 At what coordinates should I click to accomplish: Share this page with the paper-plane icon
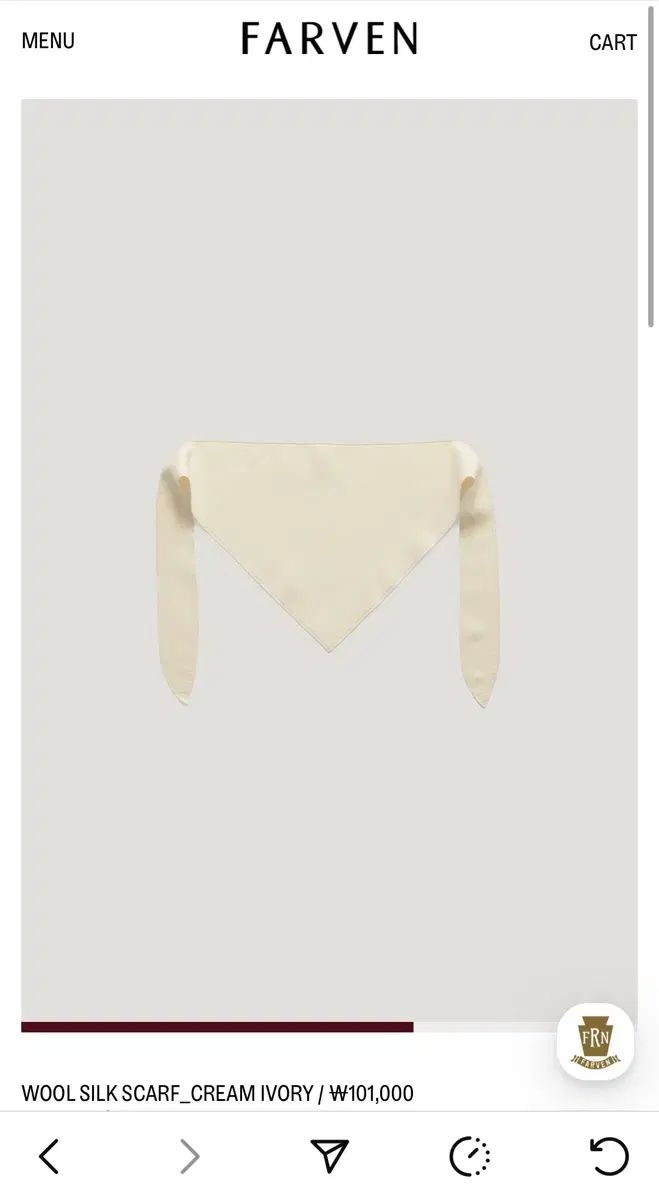329,1156
